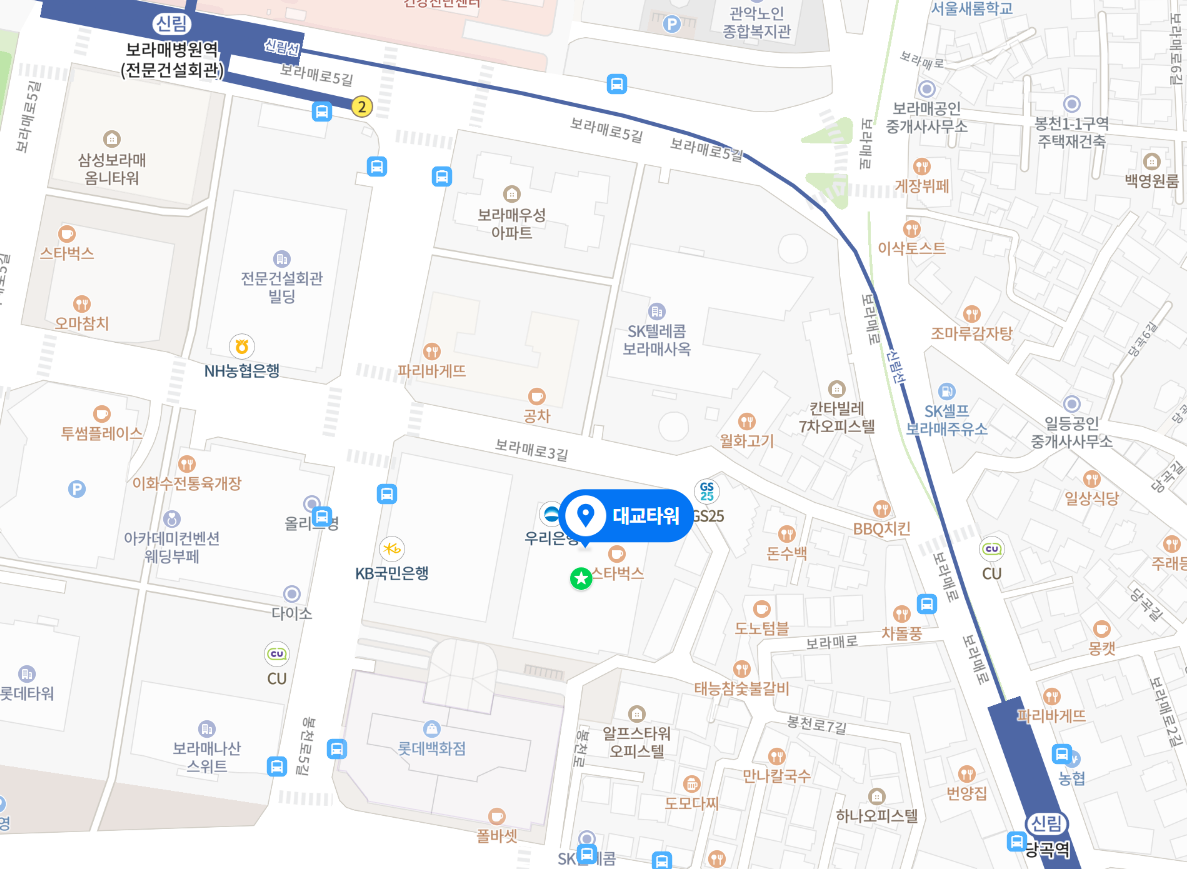Viewport: 1187px width, 869px height.
Task: Open the 투썸플레이스 cafe marker
Action: point(101,413)
